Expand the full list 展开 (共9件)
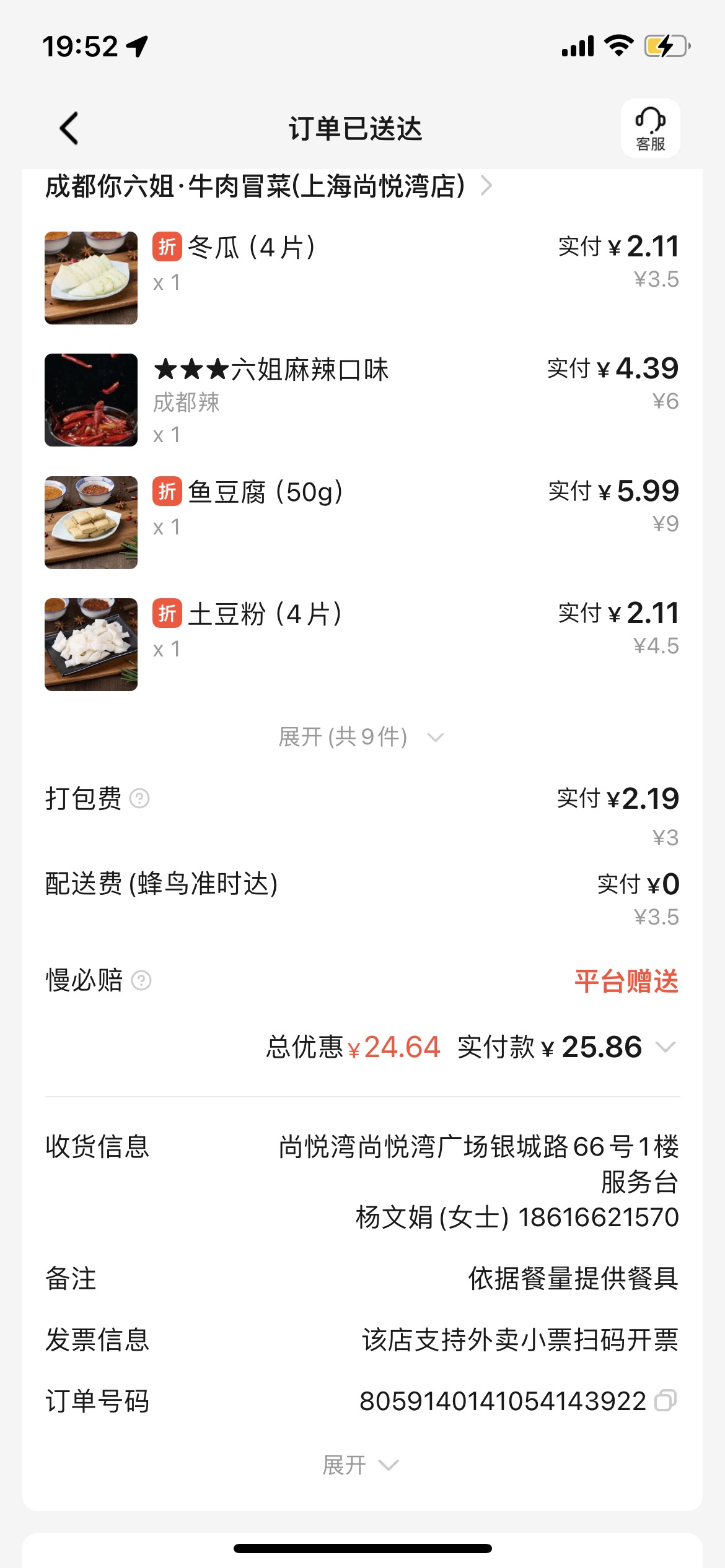Image resolution: width=725 pixels, height=1568 pixels. pyautogui.click(x=361, y=737)
